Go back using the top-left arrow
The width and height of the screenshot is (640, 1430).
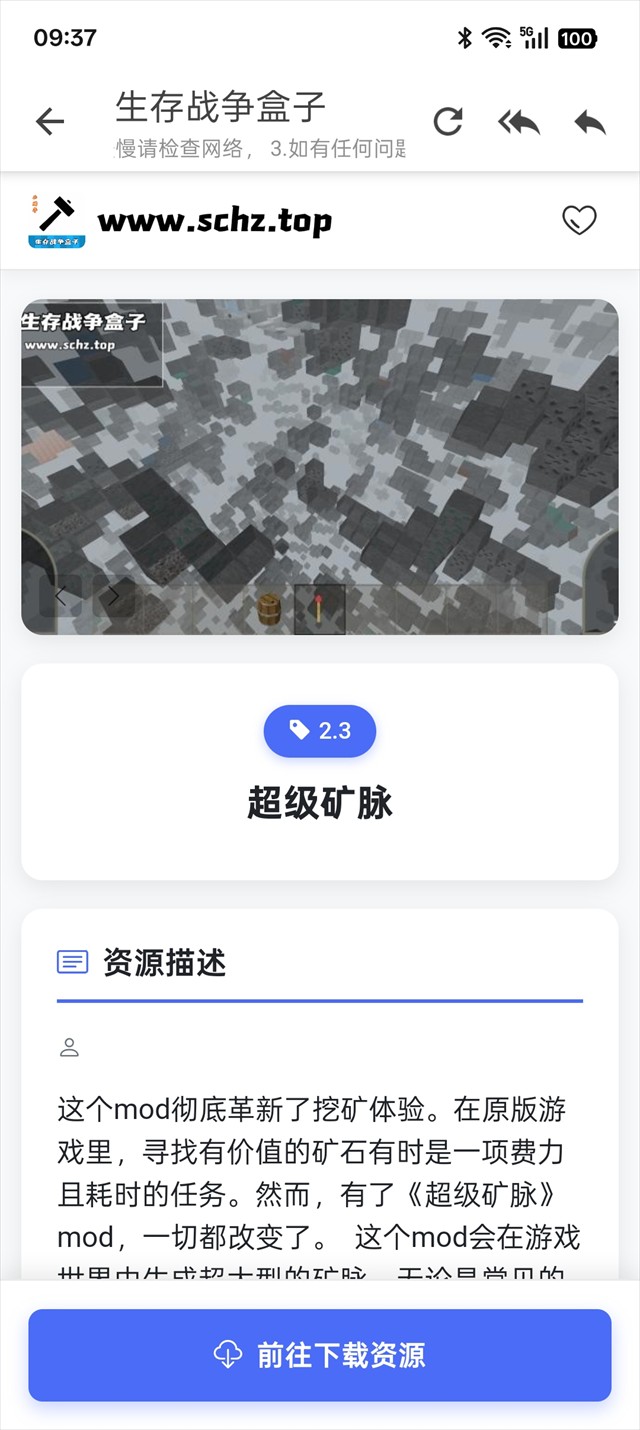(x=49, y=122)
